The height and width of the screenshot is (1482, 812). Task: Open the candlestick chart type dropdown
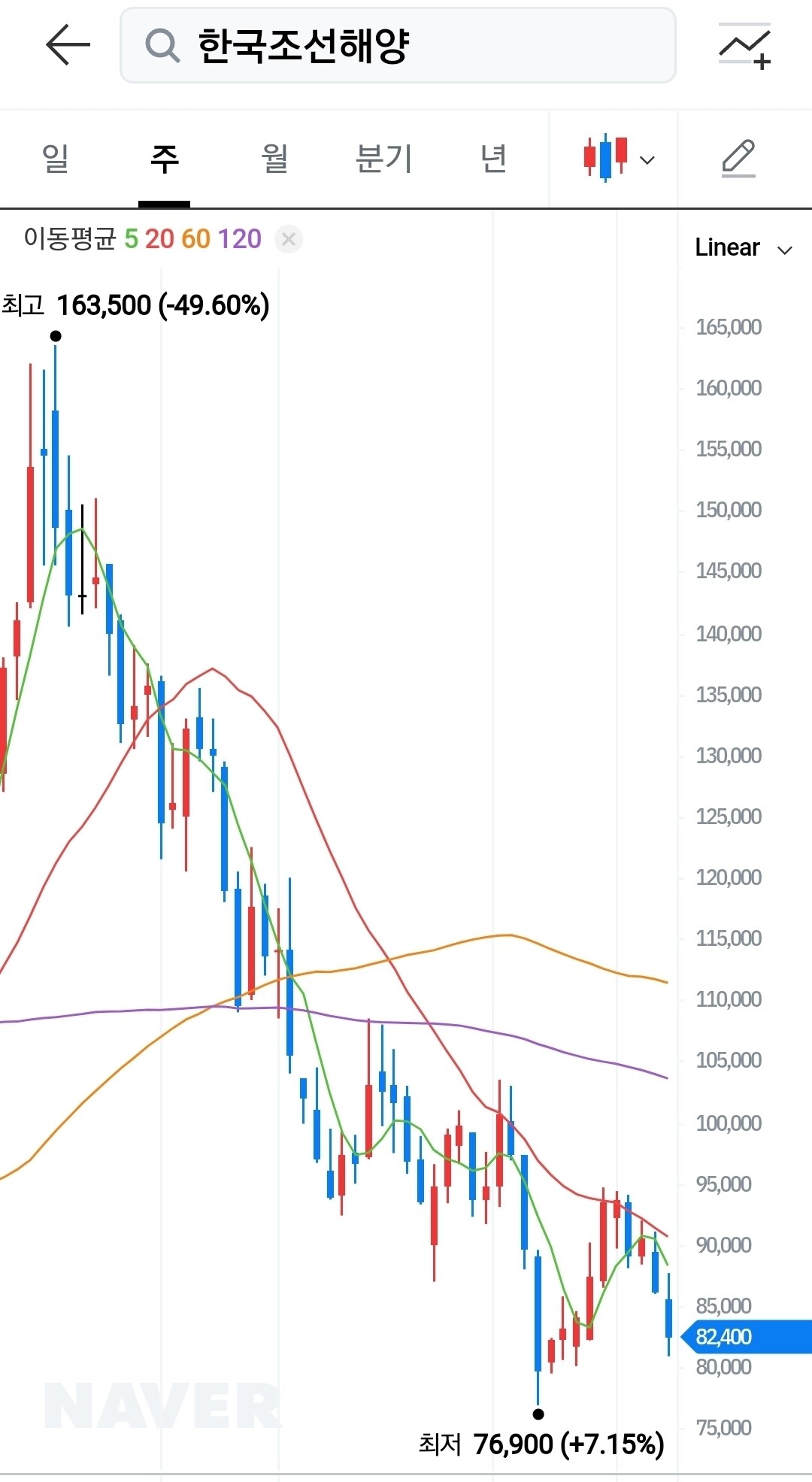pyautogui.click(x=618, y=159)
